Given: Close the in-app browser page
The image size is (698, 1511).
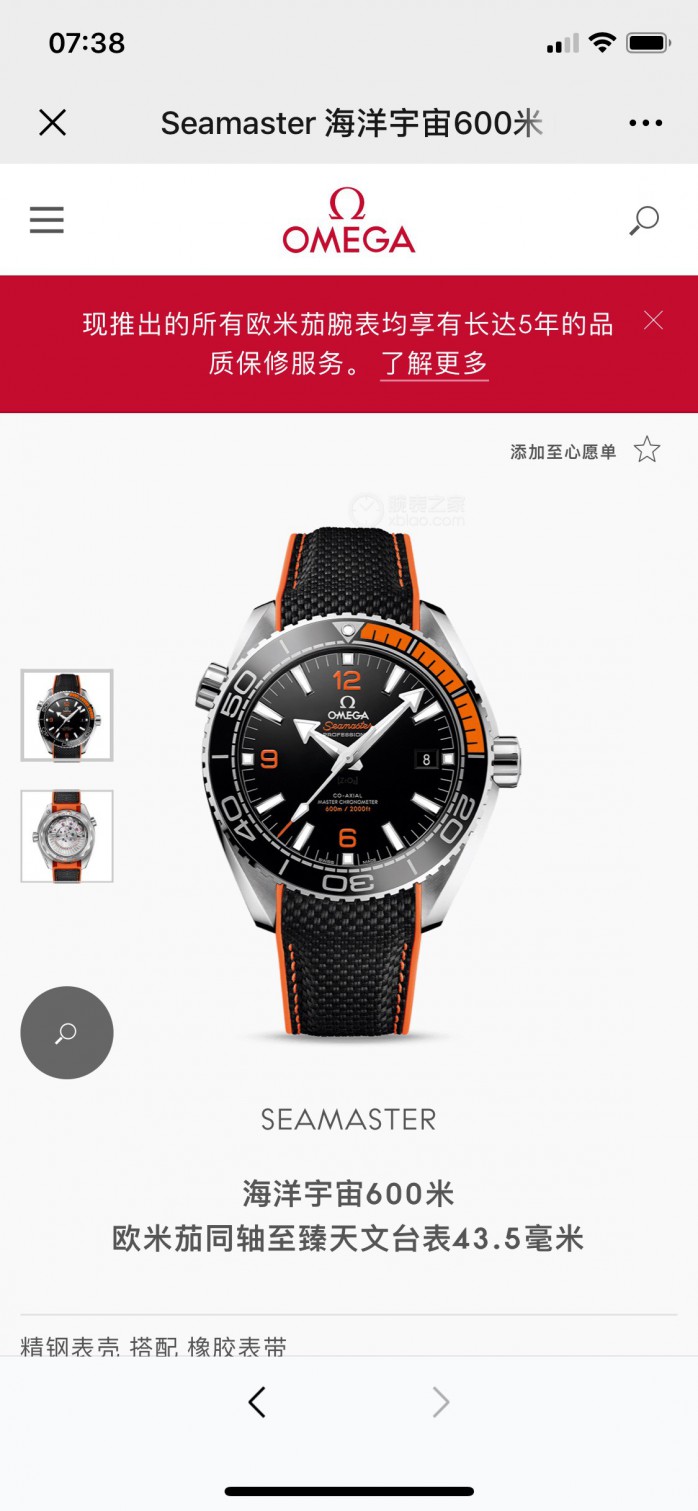Looking at the screenshot, I should point(52,123).
